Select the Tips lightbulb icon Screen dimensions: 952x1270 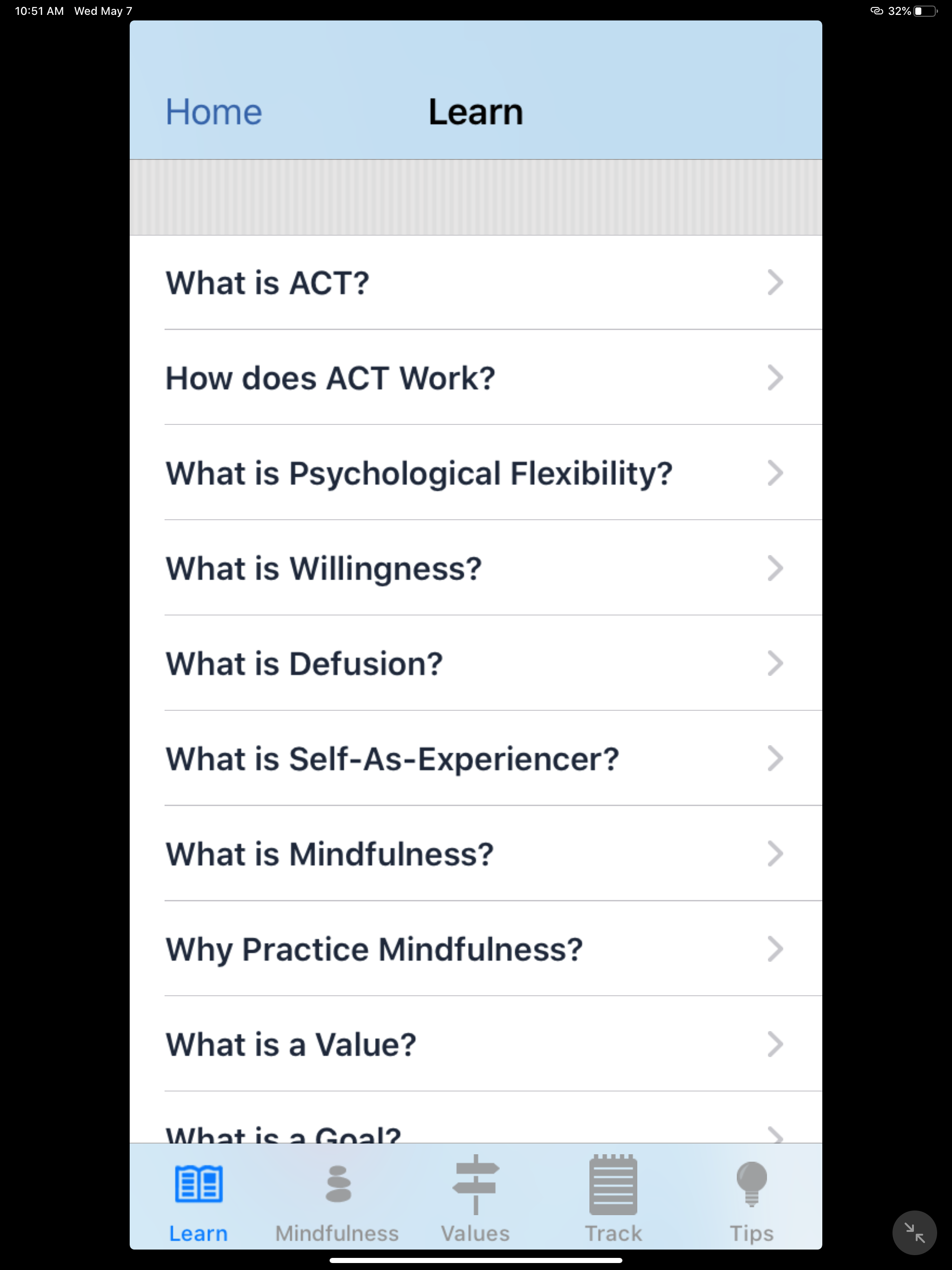(751, 1182)
